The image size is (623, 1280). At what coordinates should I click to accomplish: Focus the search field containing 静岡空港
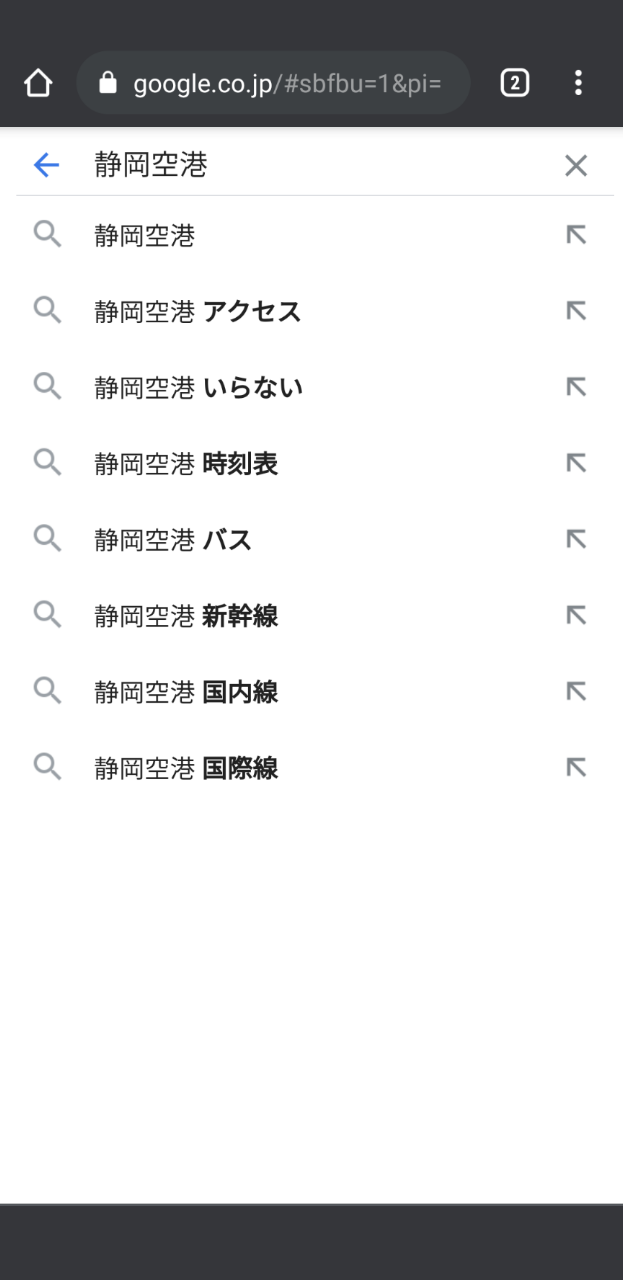coord(315,165)
